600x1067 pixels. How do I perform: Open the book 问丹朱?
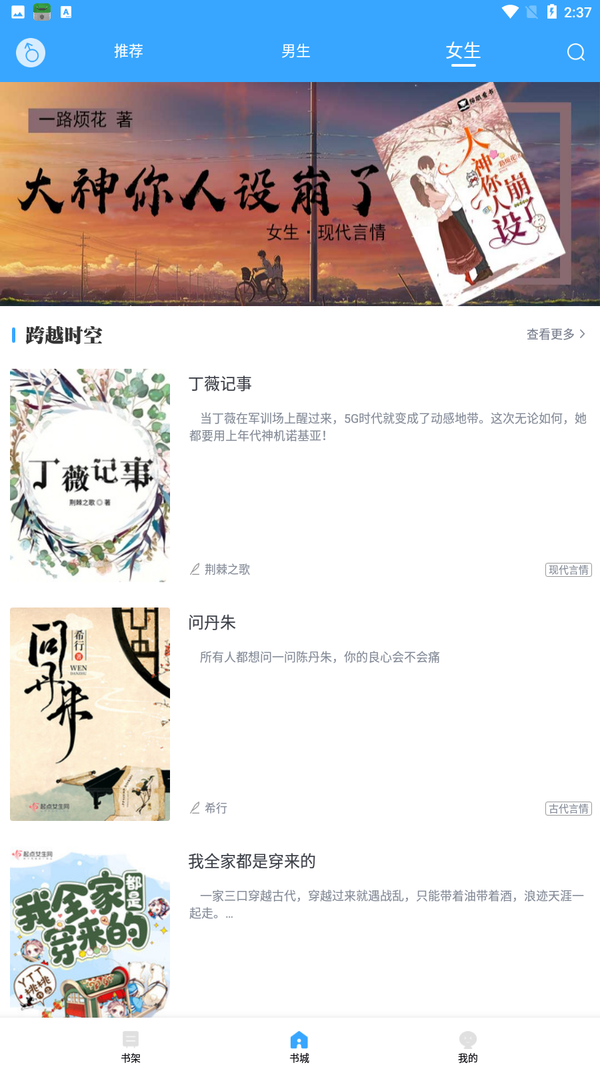[212, 623]
